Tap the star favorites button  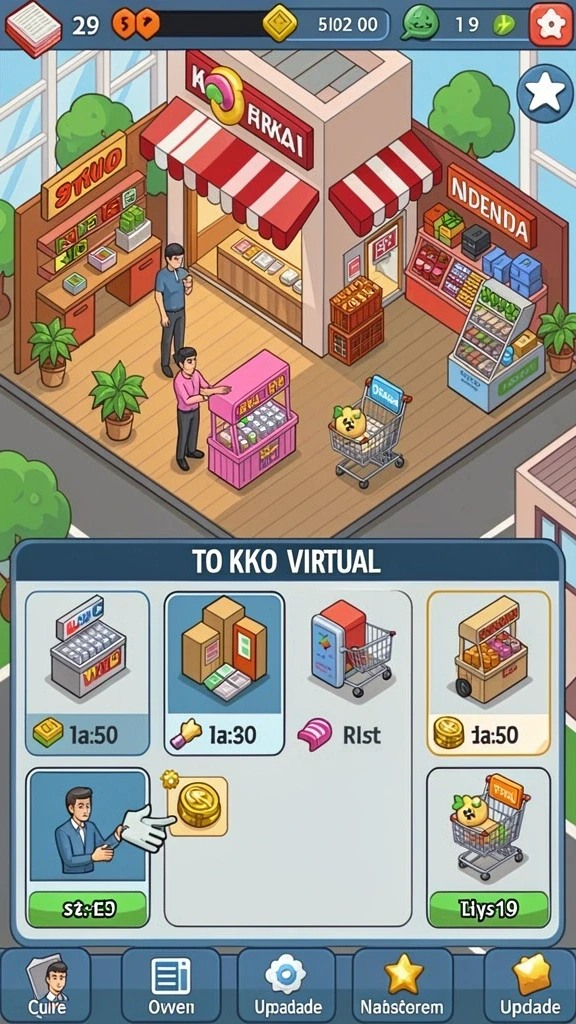[545, 95]
